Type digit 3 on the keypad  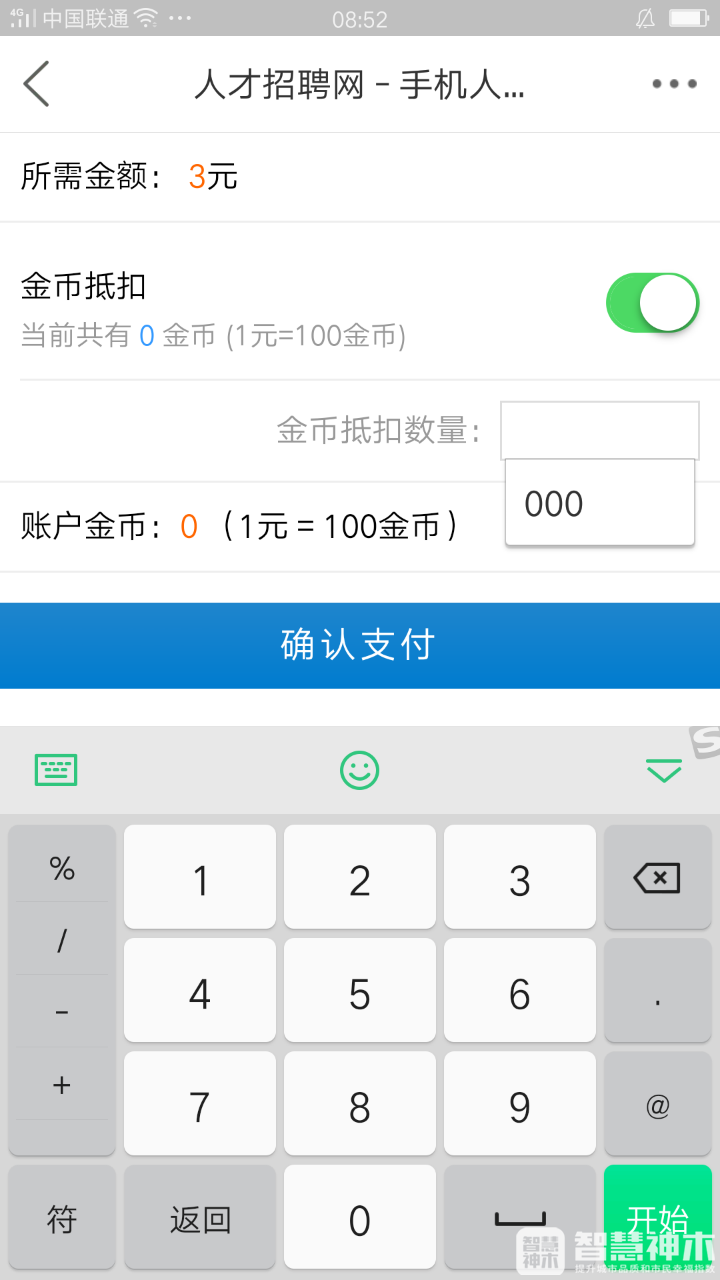pyautogui.click(x=519, y=878)
